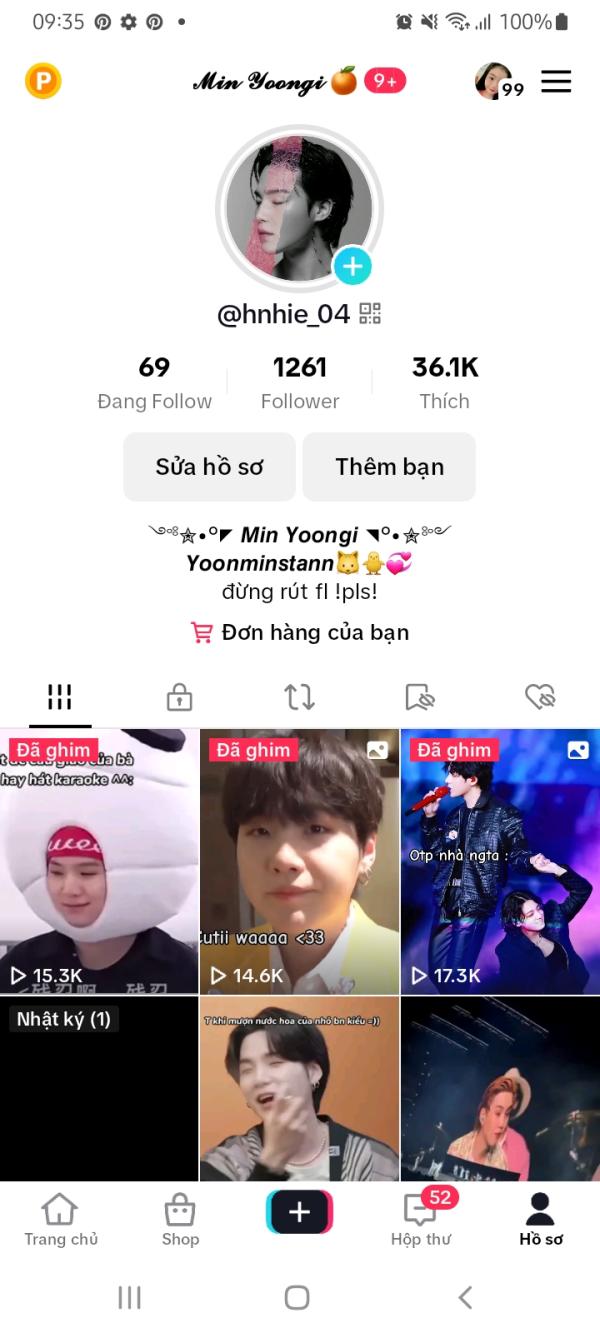View the 1261 Follower list
The image size is (600, 1333).
(x=300, y=383)
